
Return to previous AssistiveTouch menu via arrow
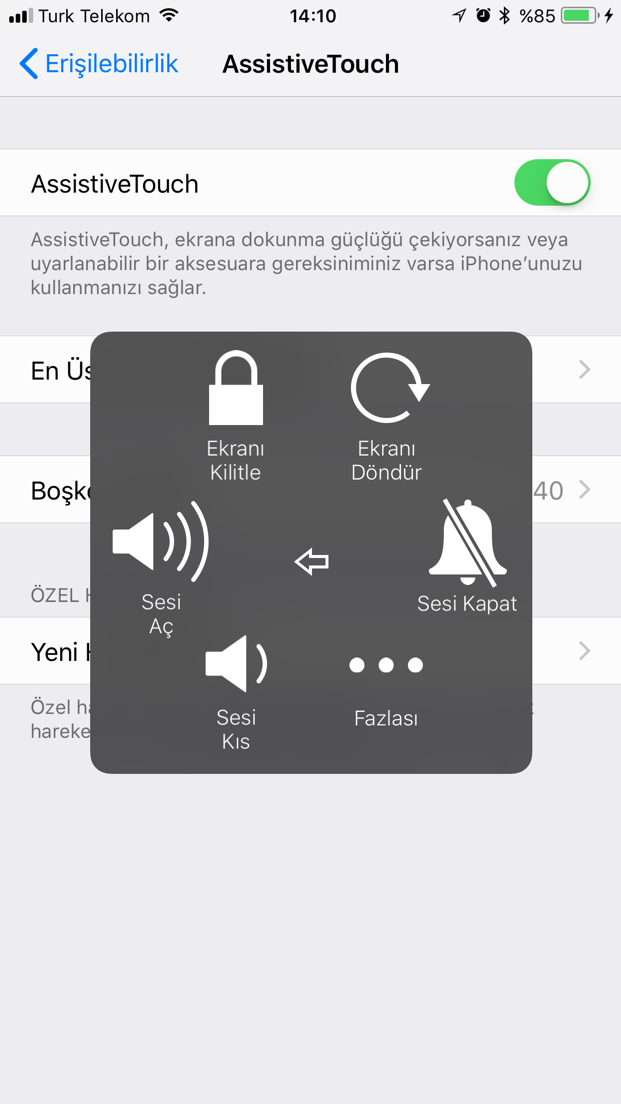[x=312, y=562]
